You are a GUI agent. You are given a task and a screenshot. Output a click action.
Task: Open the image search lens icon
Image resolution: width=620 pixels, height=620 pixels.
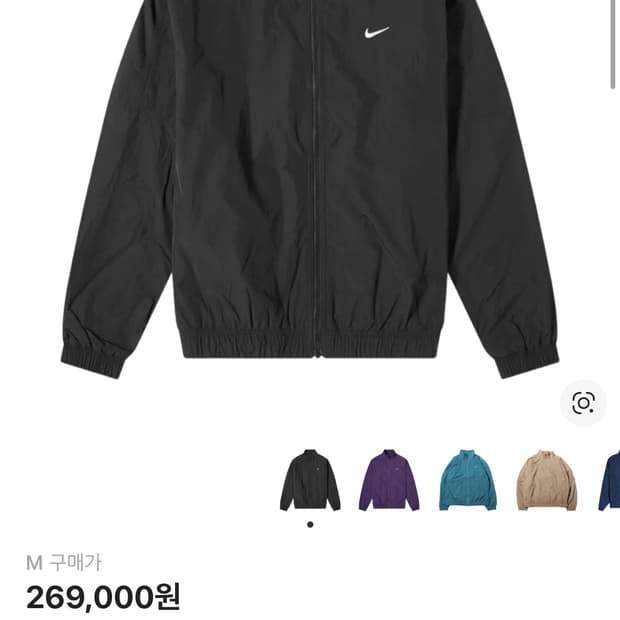pyautogui.click(x=583, y=403)
